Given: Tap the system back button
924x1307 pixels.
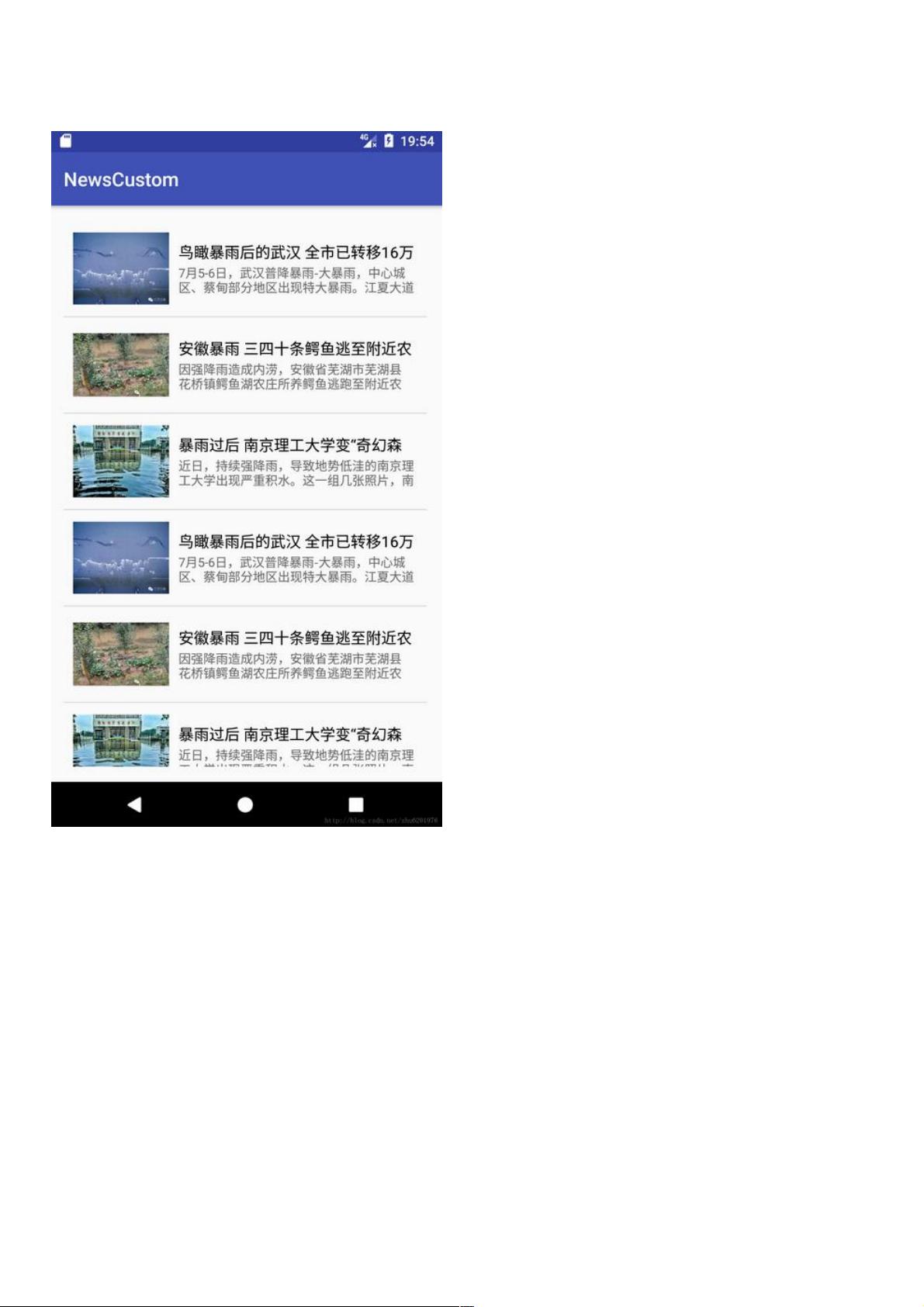Looking at the screenshot, I should (x=134, y=804).
